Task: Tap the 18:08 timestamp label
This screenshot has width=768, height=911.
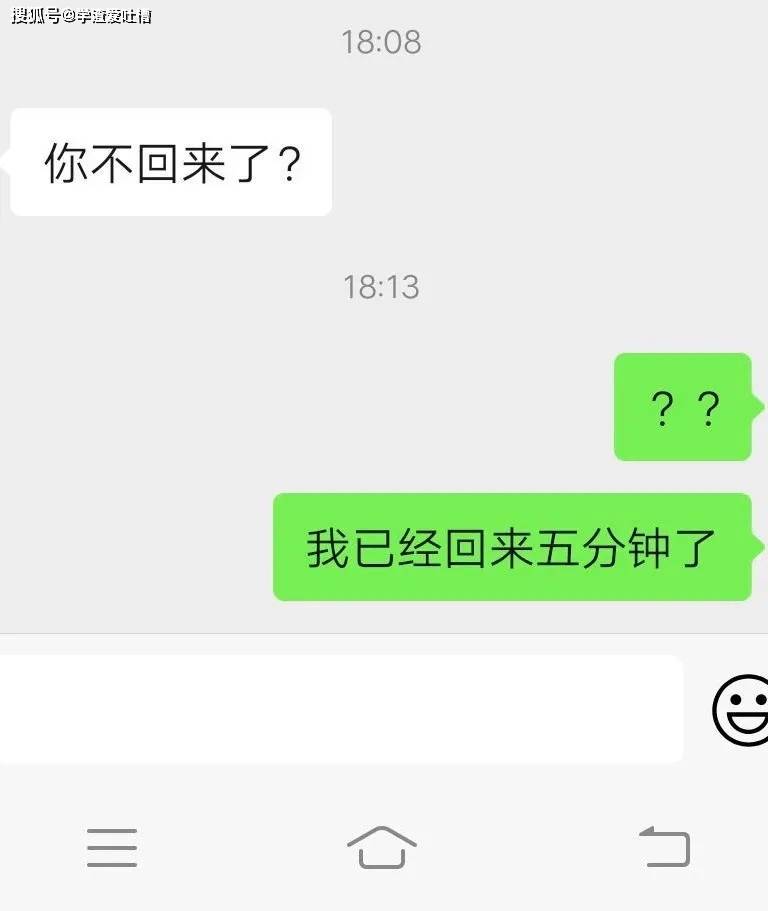Action: 383,42
